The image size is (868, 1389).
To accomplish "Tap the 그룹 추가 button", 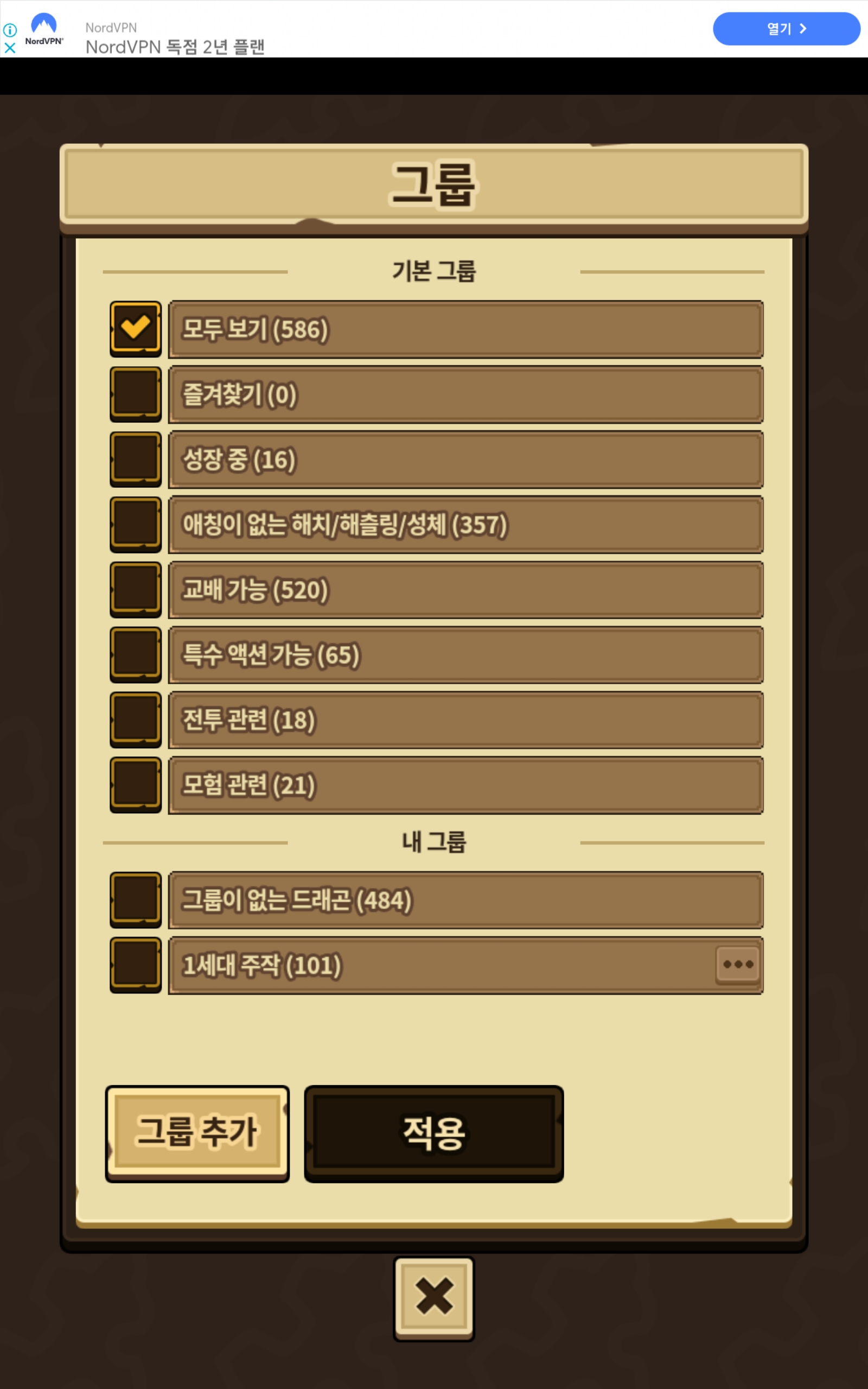I will (197, 1133).
